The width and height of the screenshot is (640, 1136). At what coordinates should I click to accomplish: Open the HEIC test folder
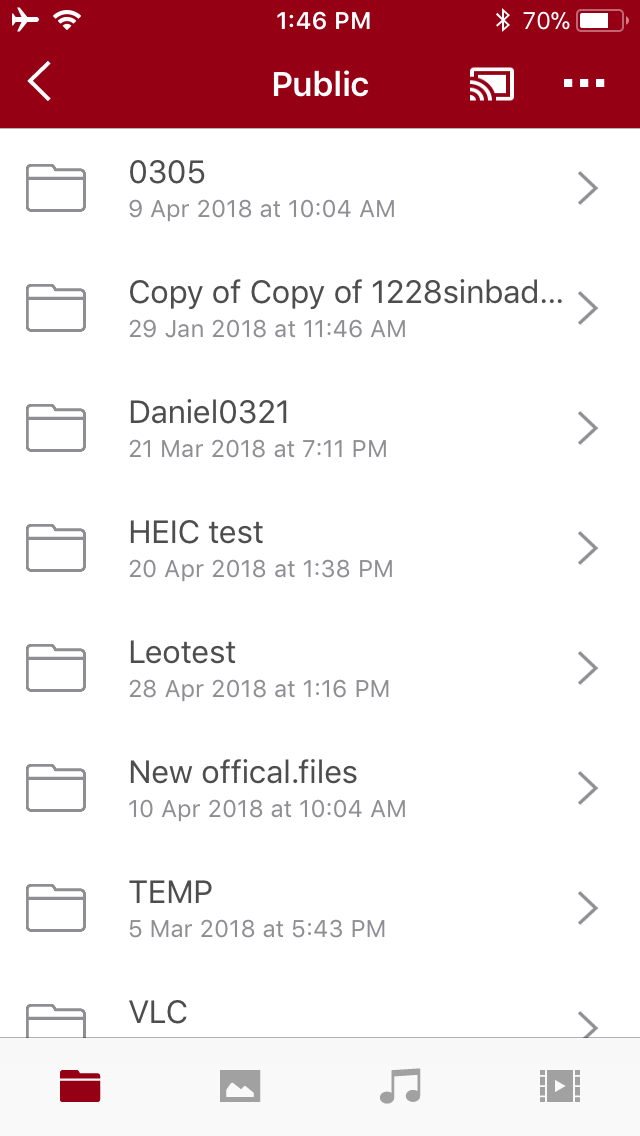click(320, 548)
